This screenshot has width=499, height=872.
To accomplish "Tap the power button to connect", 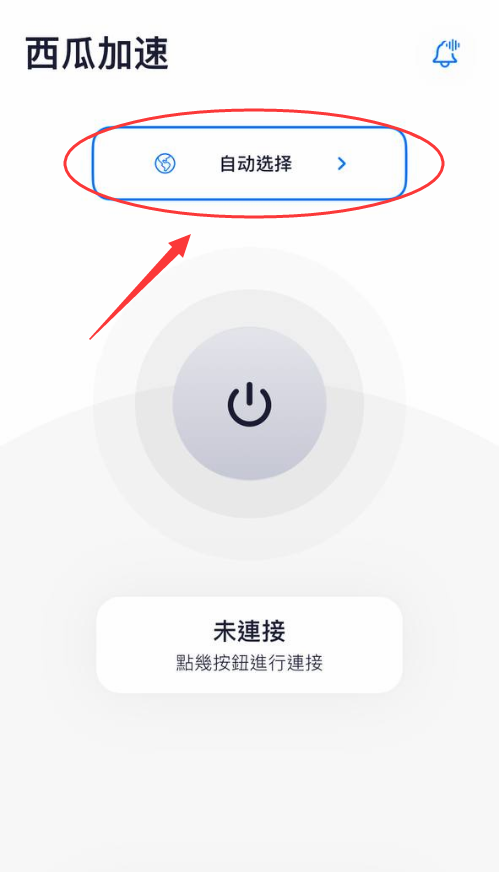I will click(249, 403).
